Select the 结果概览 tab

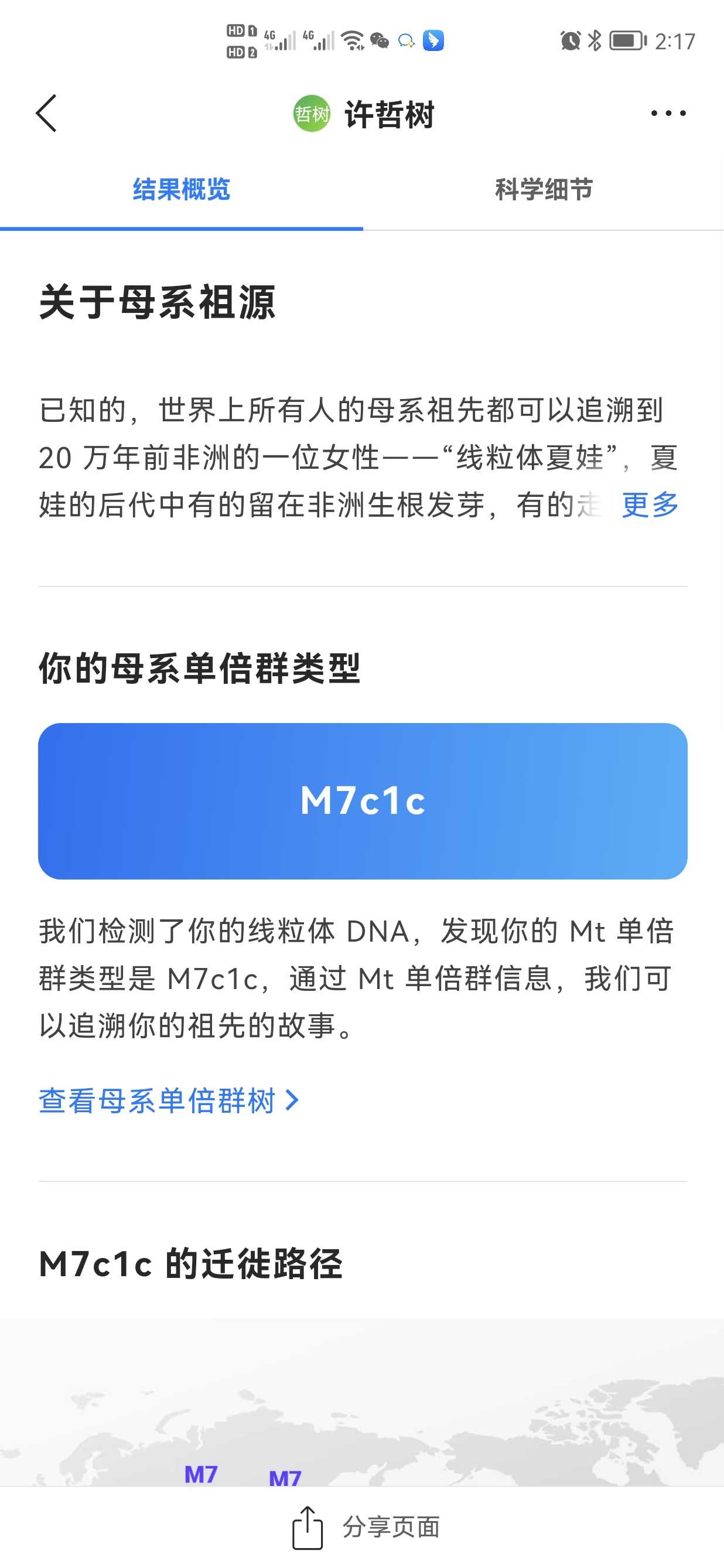click(182, 189)
